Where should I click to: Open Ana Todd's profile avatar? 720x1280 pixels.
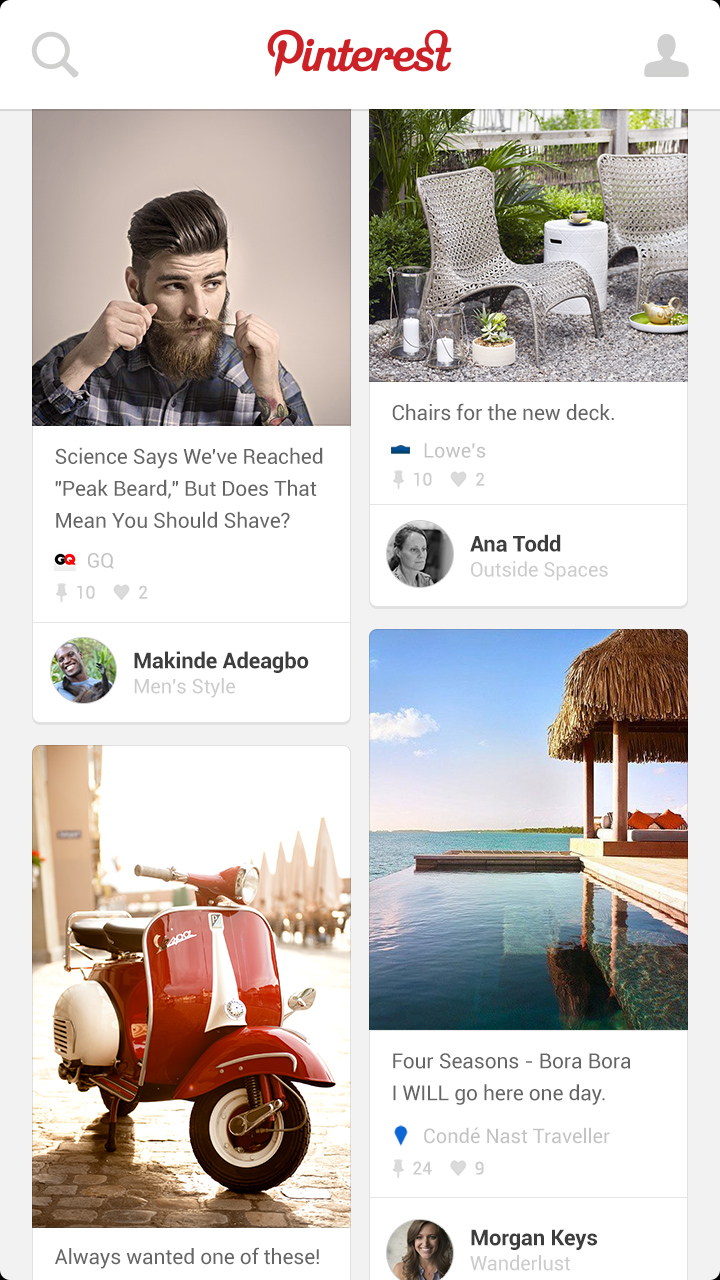coord(420,553)
